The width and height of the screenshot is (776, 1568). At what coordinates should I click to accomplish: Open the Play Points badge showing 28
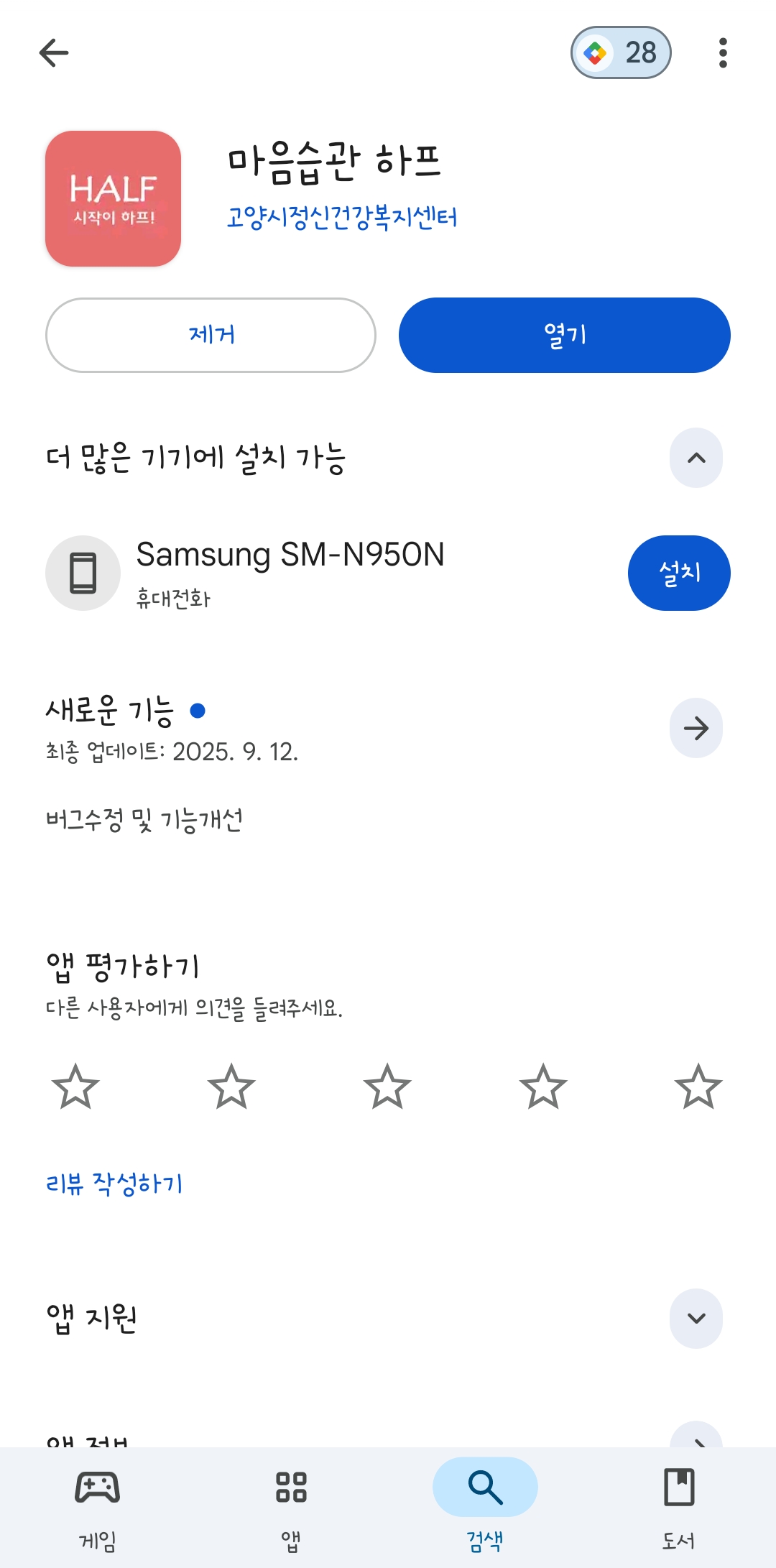coord(621,52)
